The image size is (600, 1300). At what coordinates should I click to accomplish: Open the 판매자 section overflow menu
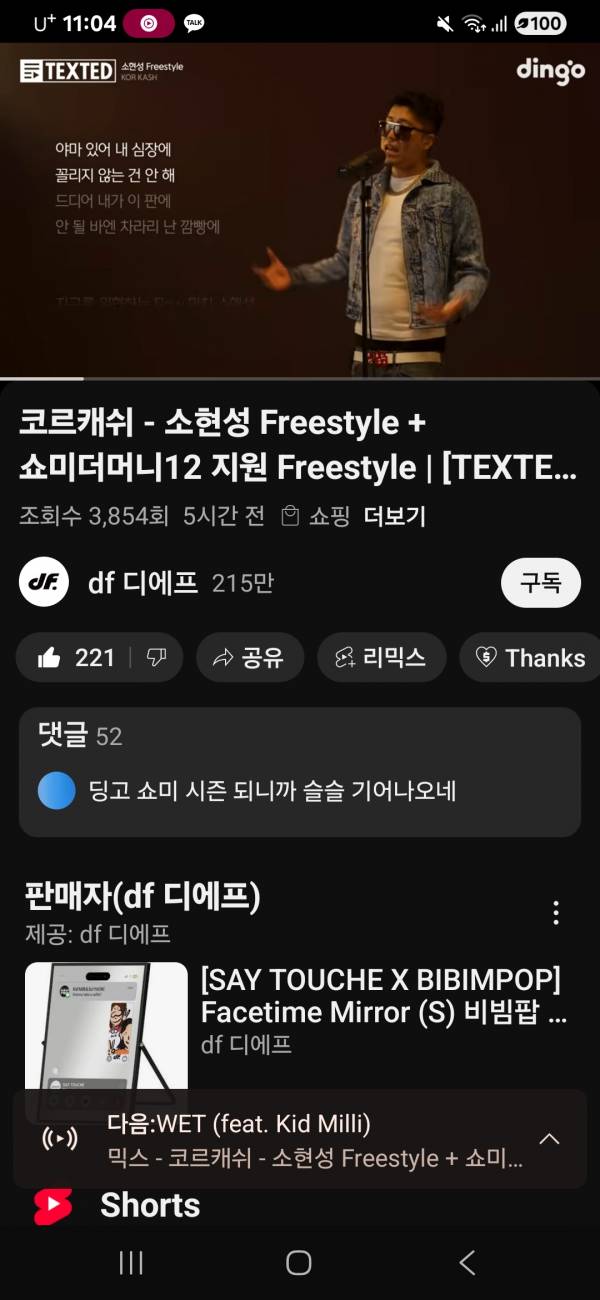pos(556,912)
